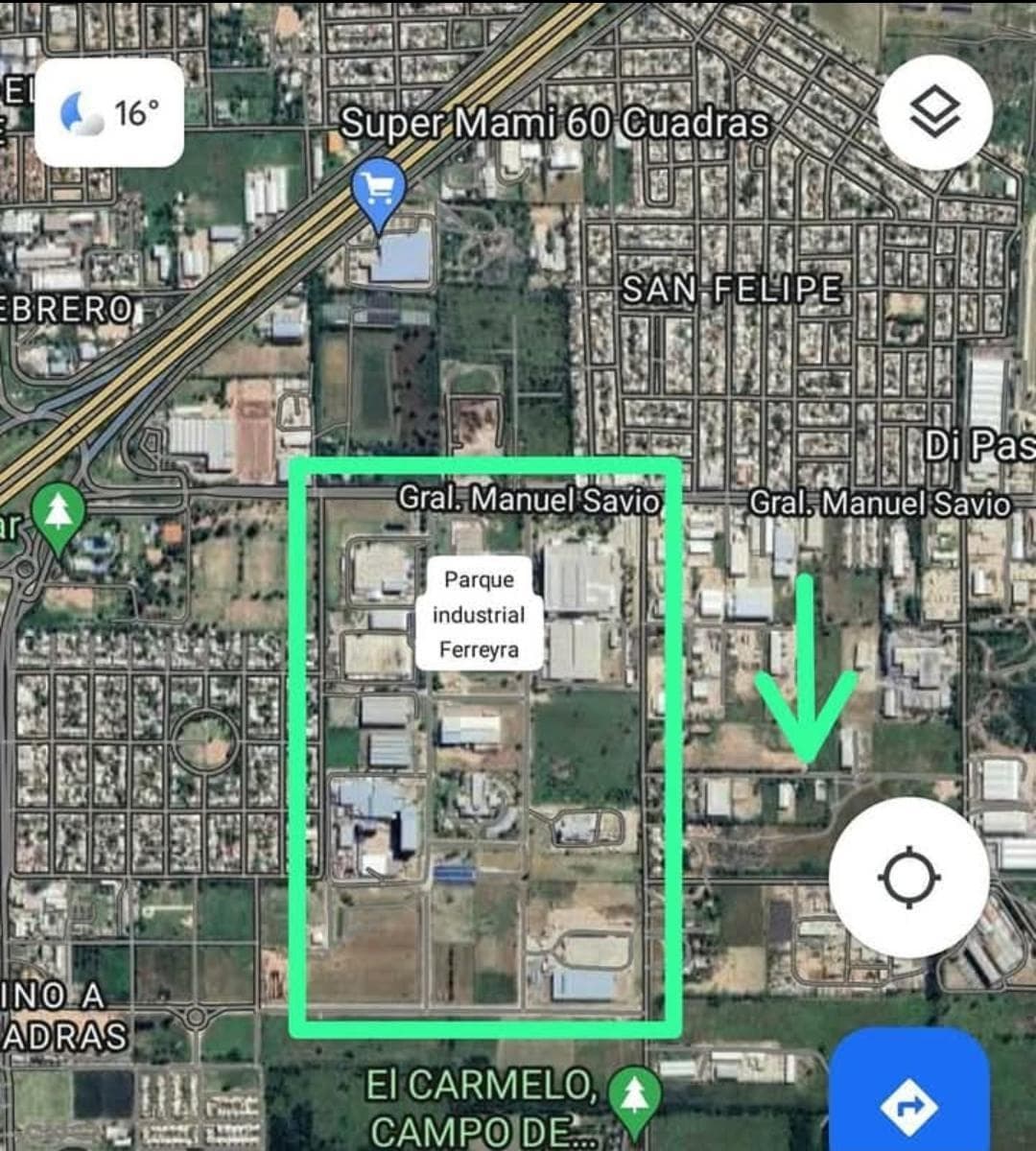Select the Di Pas area label
This screenshot has width=1036, height=1151.
[980, 443]
